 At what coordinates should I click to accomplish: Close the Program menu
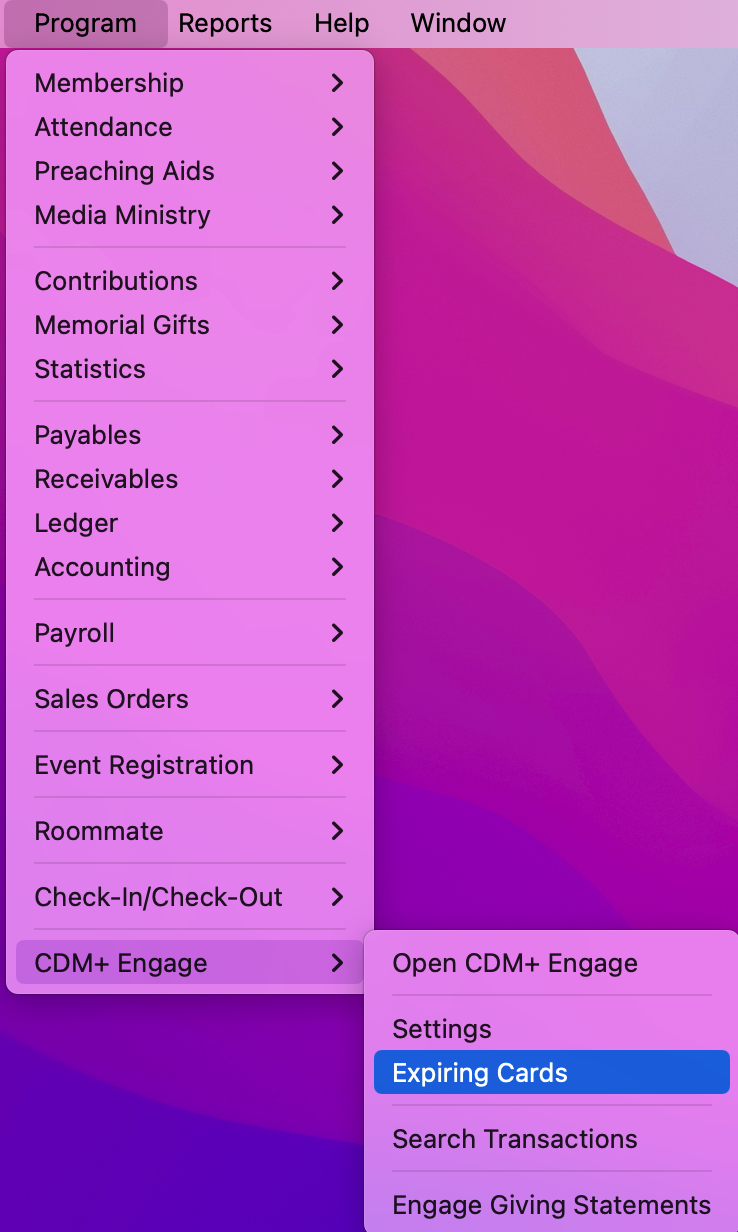(85, 23)
